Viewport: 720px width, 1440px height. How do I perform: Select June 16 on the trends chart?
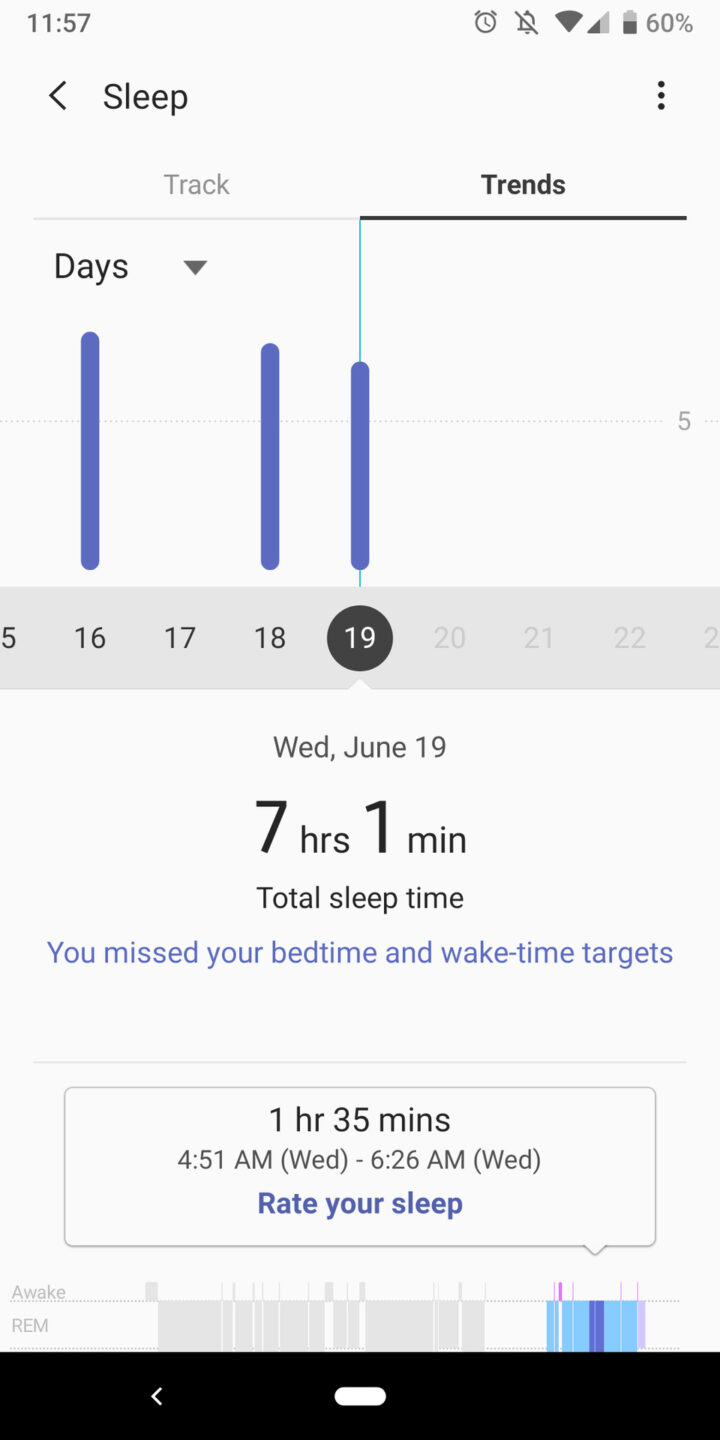pos(90,450)
